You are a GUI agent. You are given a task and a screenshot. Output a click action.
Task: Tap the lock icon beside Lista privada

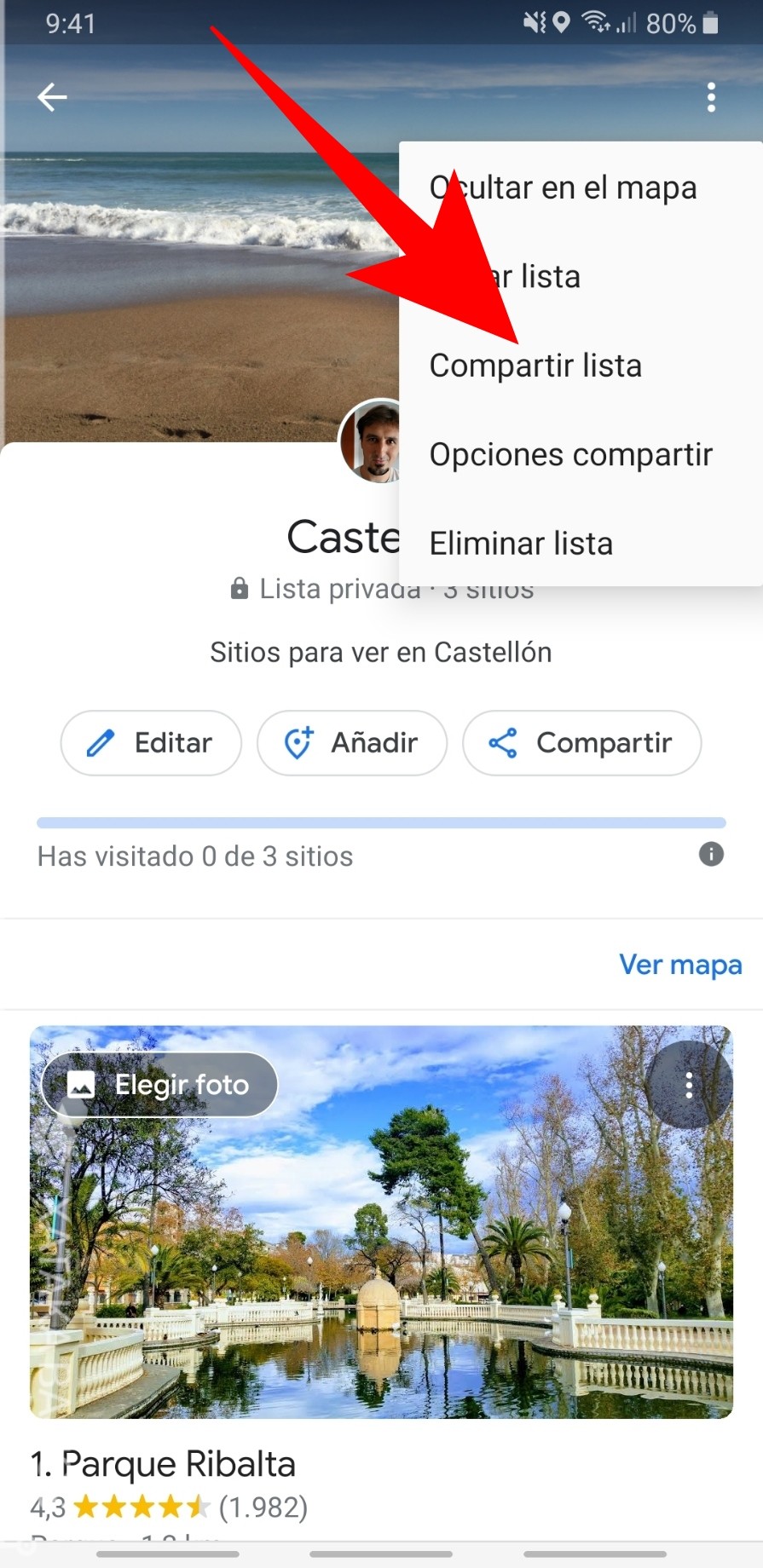(x=239, y=588)
